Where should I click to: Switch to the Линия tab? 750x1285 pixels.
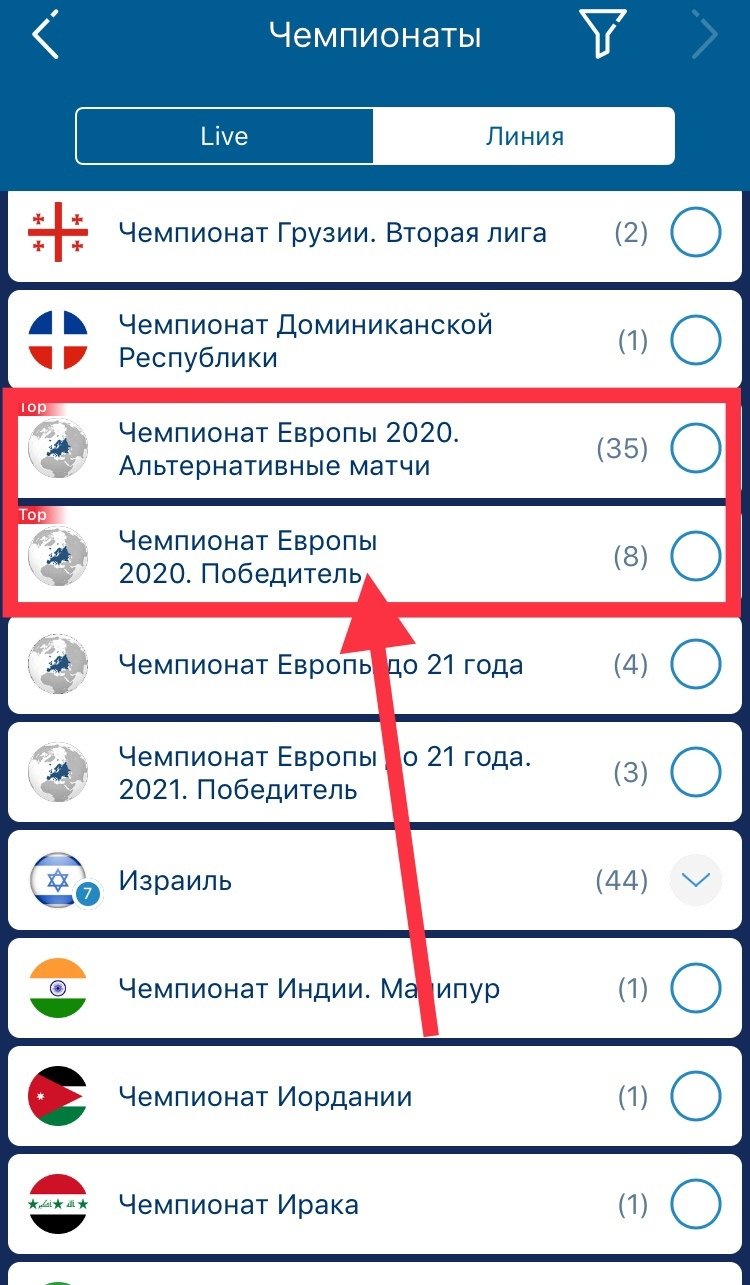tap(524, 136)
